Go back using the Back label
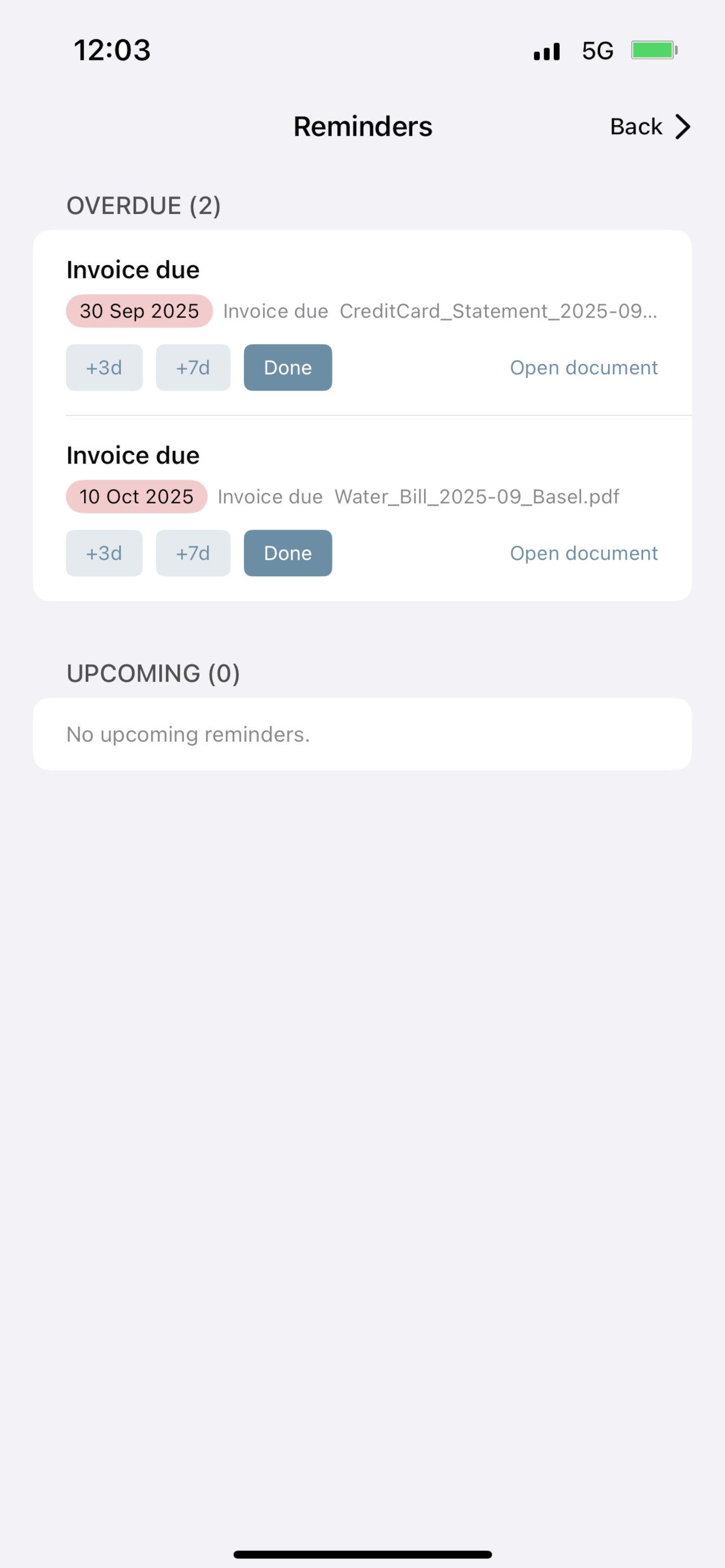This screenshot has height=1568, width=725. click(636, 126)
